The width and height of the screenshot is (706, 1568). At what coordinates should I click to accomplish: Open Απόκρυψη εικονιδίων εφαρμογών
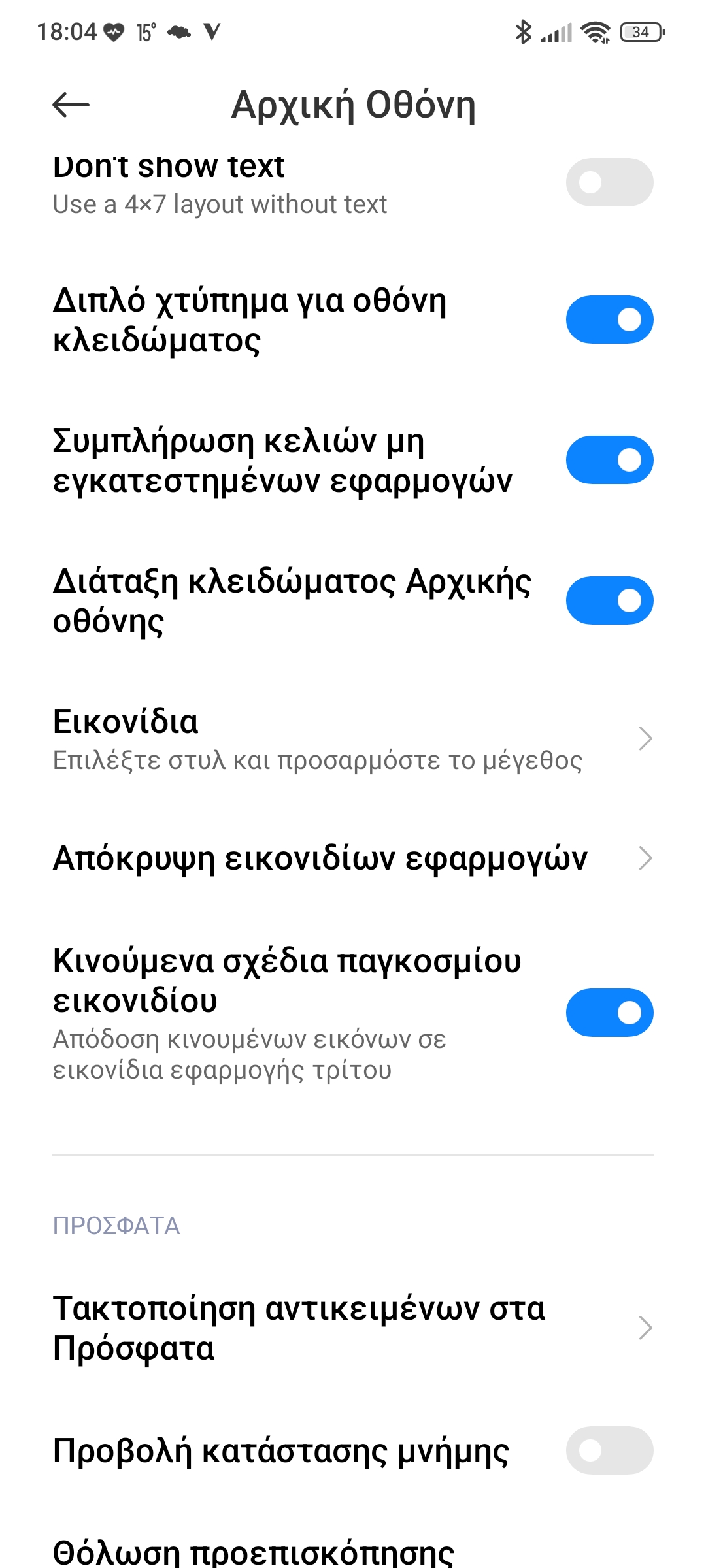(353, 858)
